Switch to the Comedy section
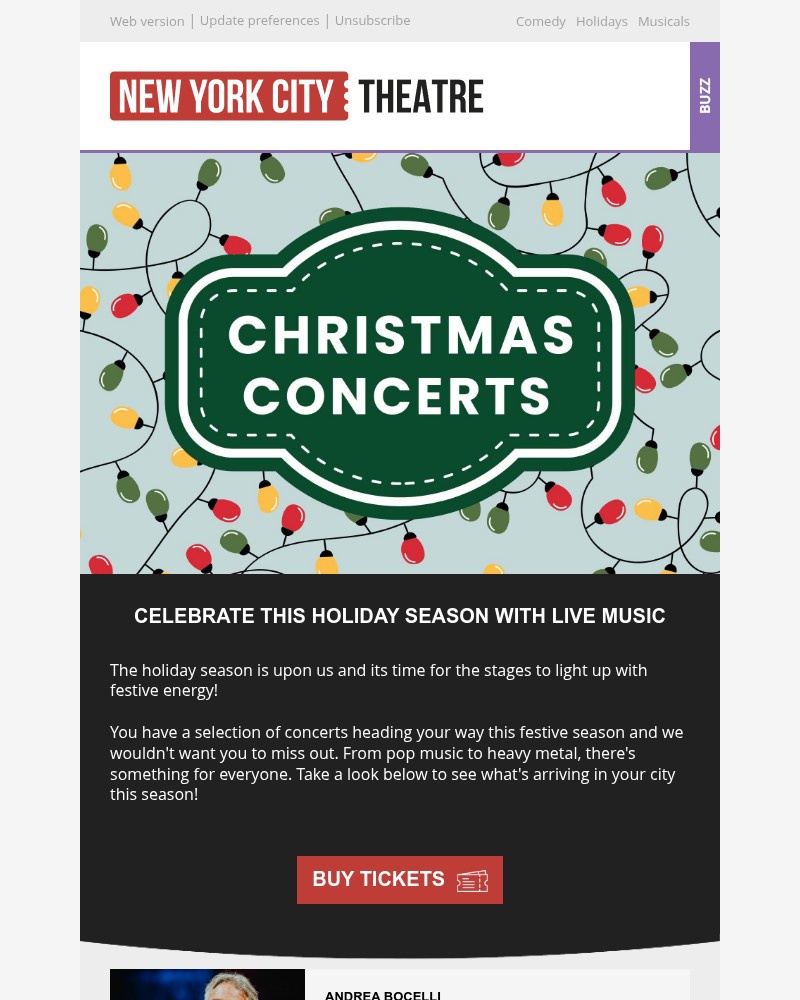The height and width of the screenshot is (1000, 800). [x=540, y=21]
